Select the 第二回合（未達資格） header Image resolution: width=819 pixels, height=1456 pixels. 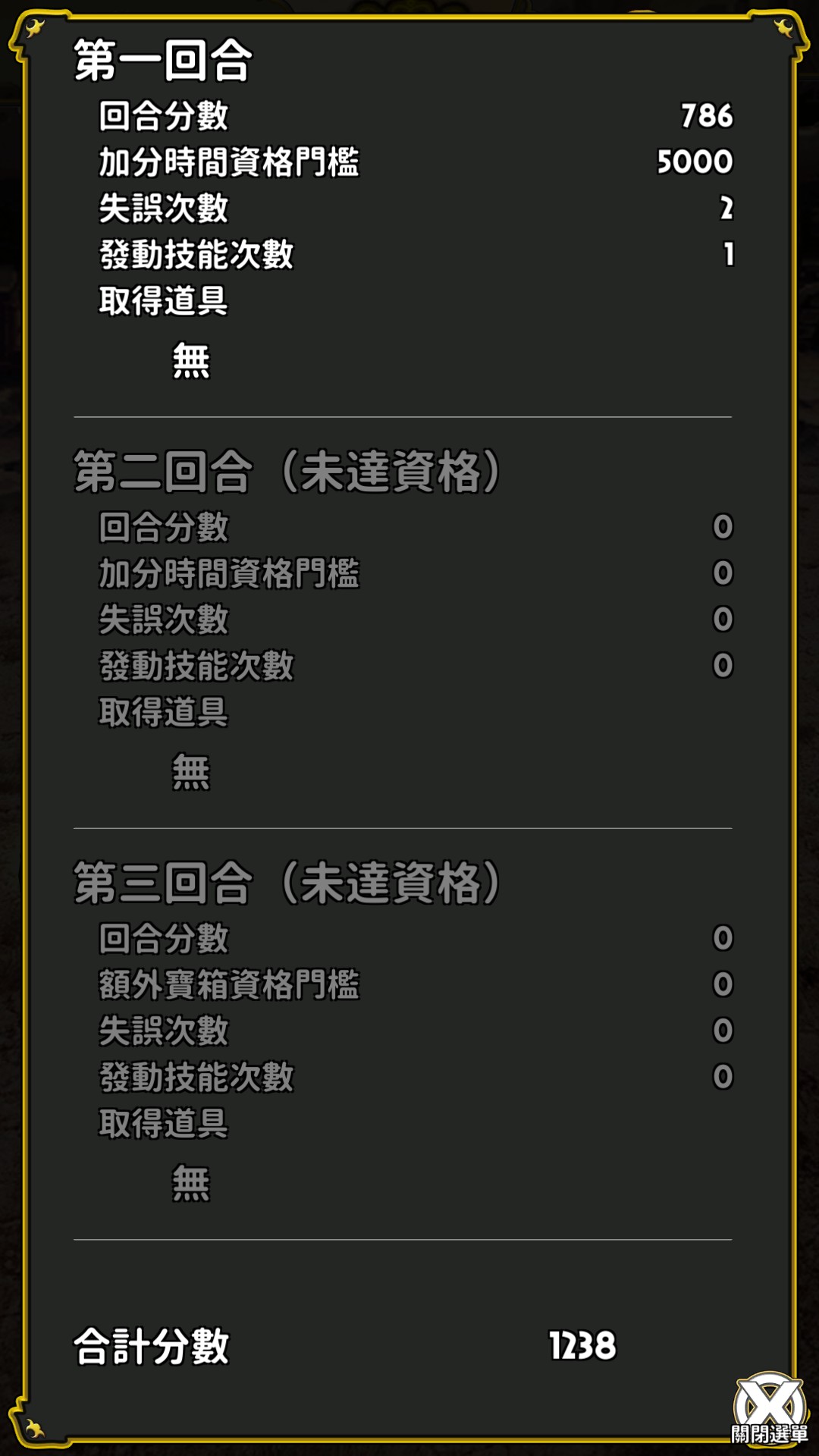(288, 470)
